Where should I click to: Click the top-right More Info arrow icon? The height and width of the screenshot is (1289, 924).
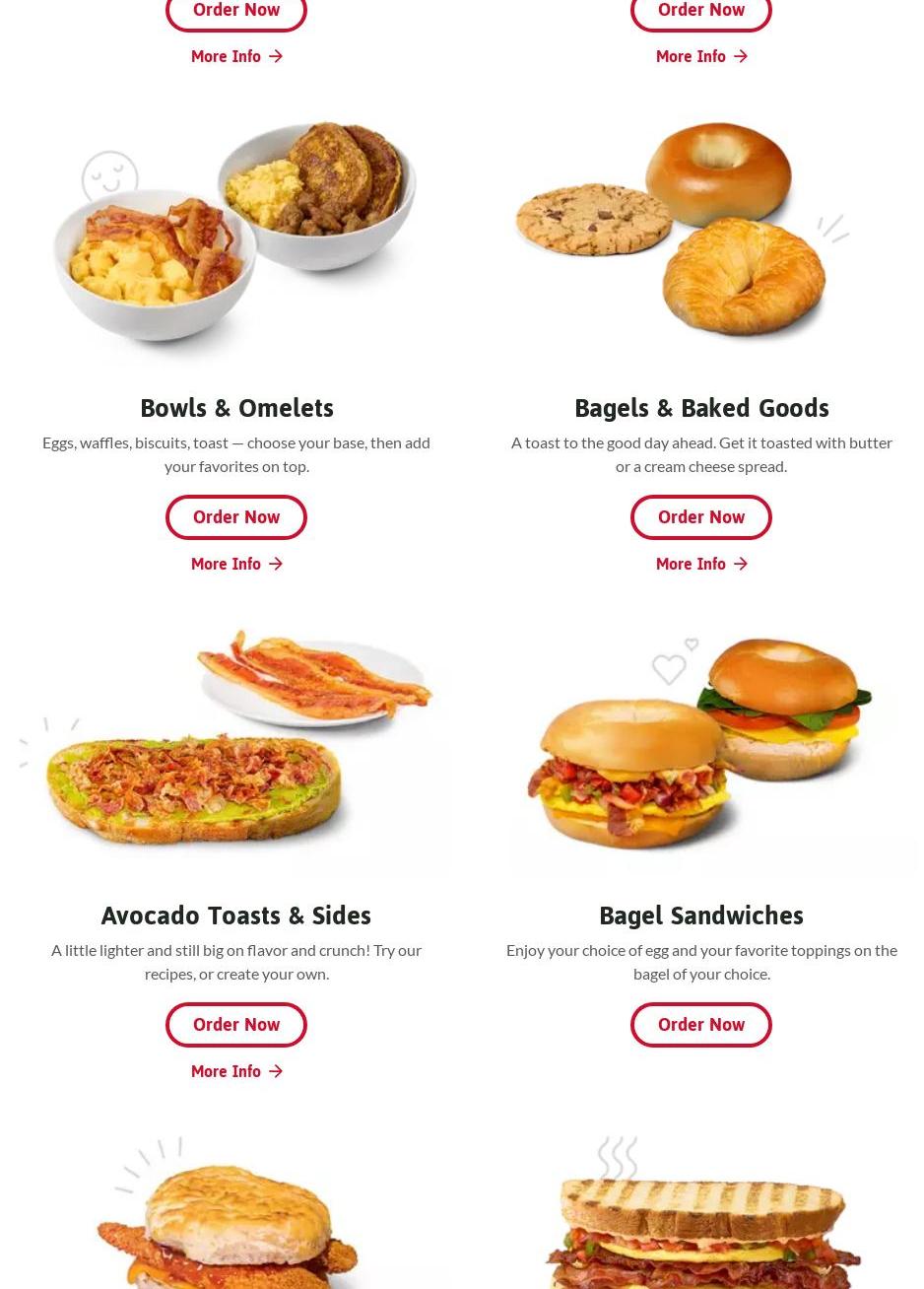coord(740,56)
